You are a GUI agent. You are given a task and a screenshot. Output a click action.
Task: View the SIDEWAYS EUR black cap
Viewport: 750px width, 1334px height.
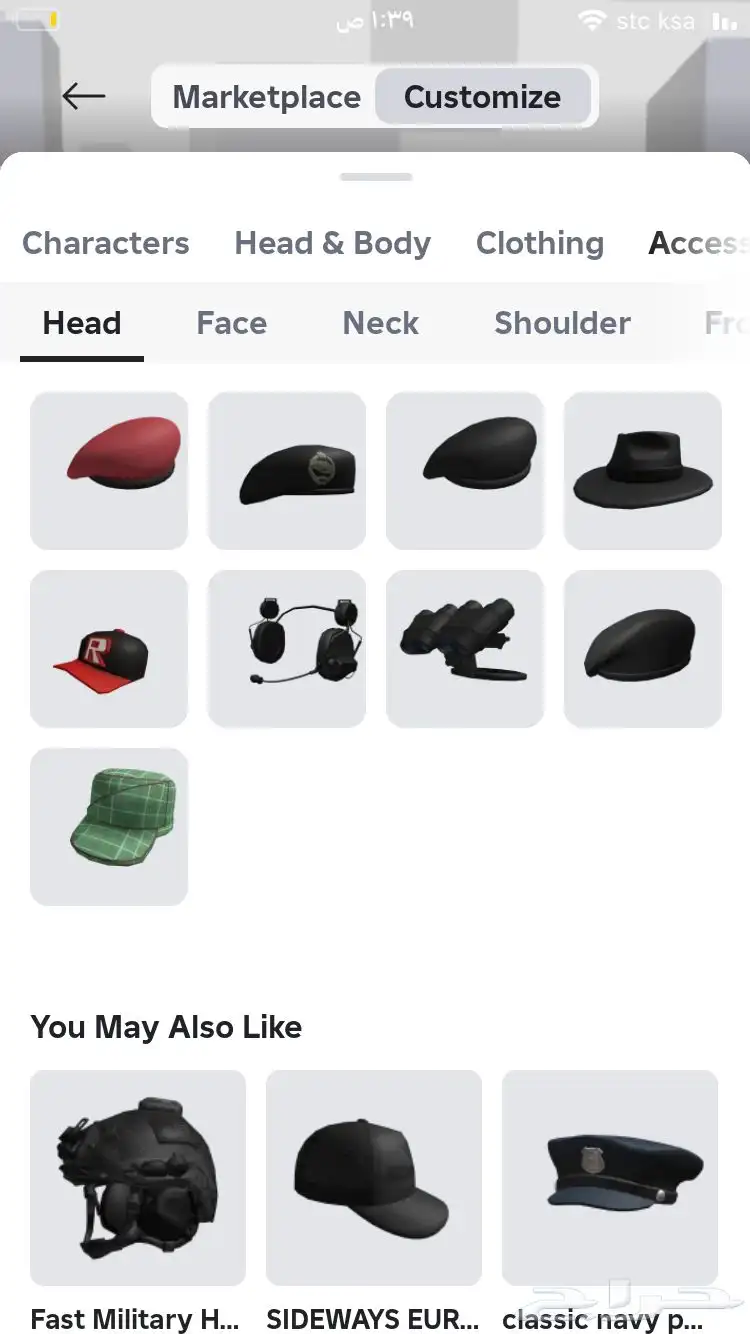coord(374,1178)
